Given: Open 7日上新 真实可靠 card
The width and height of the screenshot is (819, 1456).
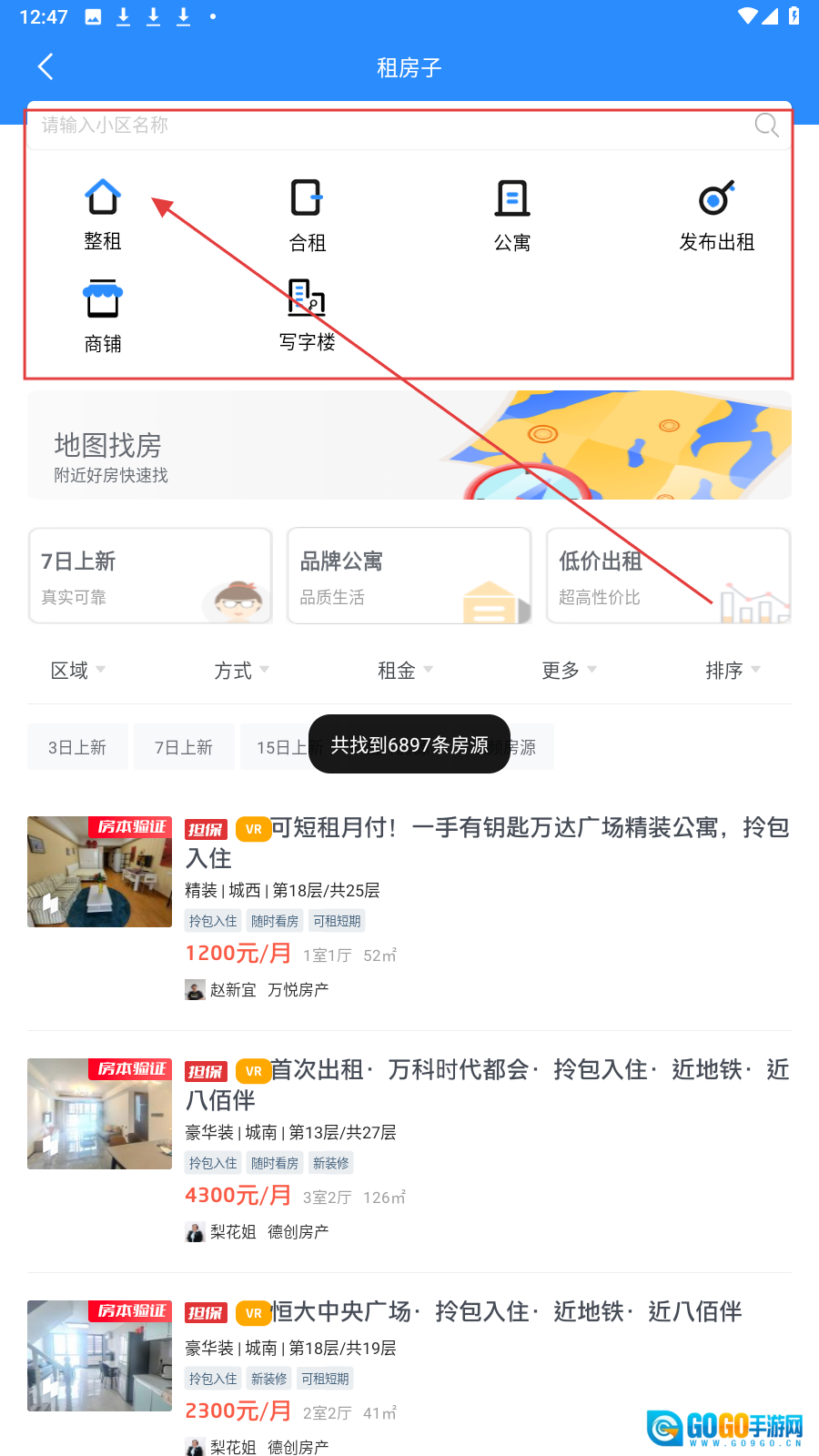Looking at the screenshot, I should 150,576.
